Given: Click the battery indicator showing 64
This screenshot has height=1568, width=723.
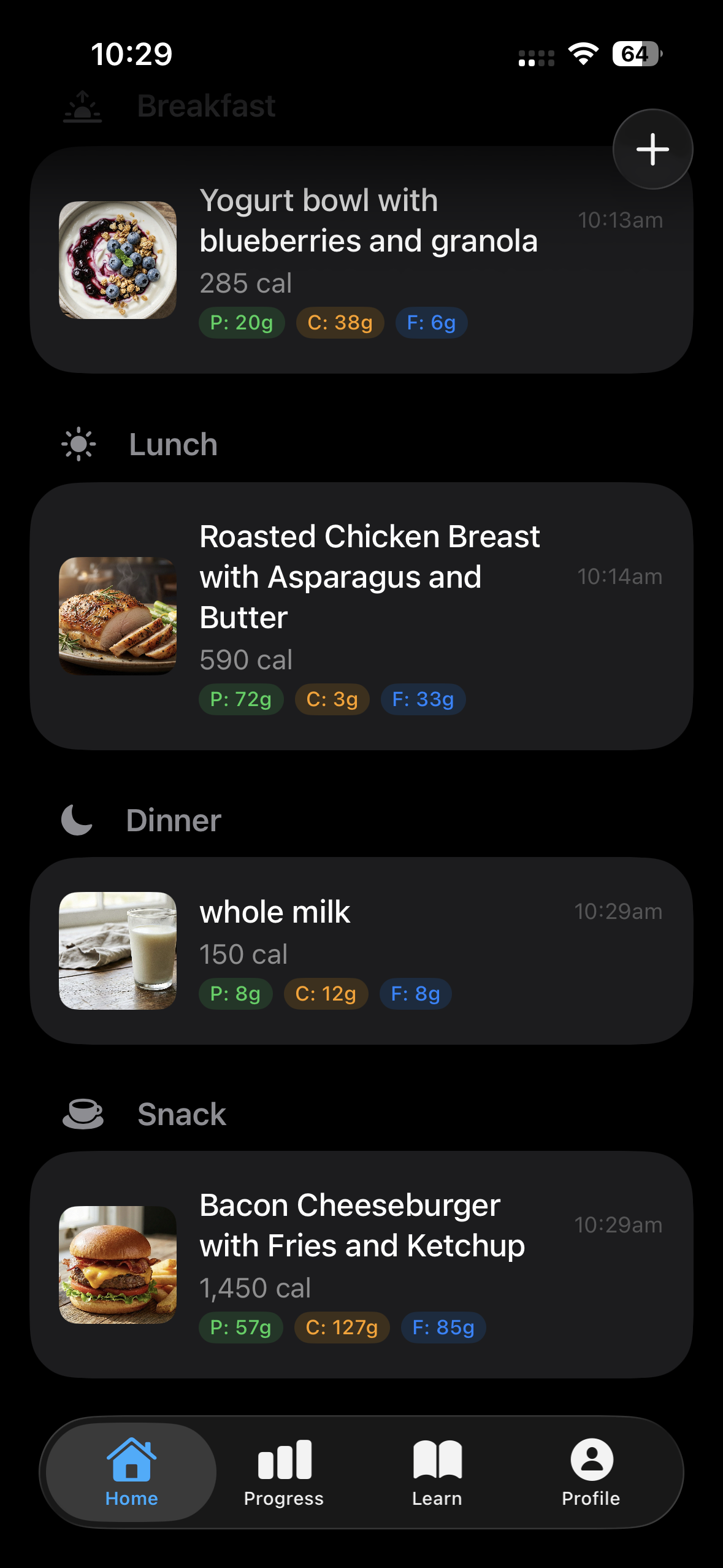Looking at the screenshot, I should [636, 54].
